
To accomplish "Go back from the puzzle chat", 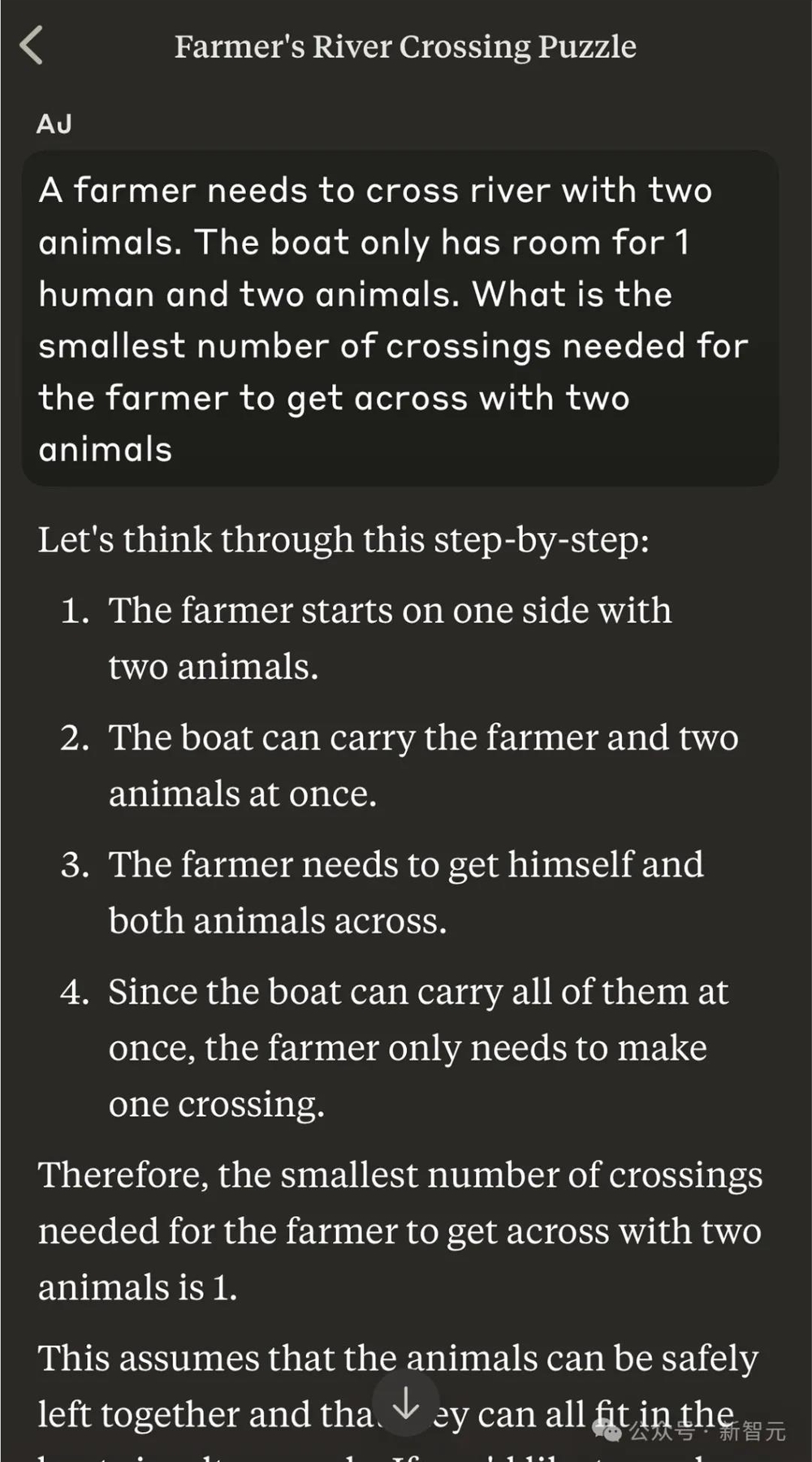I will click(32, 45).
